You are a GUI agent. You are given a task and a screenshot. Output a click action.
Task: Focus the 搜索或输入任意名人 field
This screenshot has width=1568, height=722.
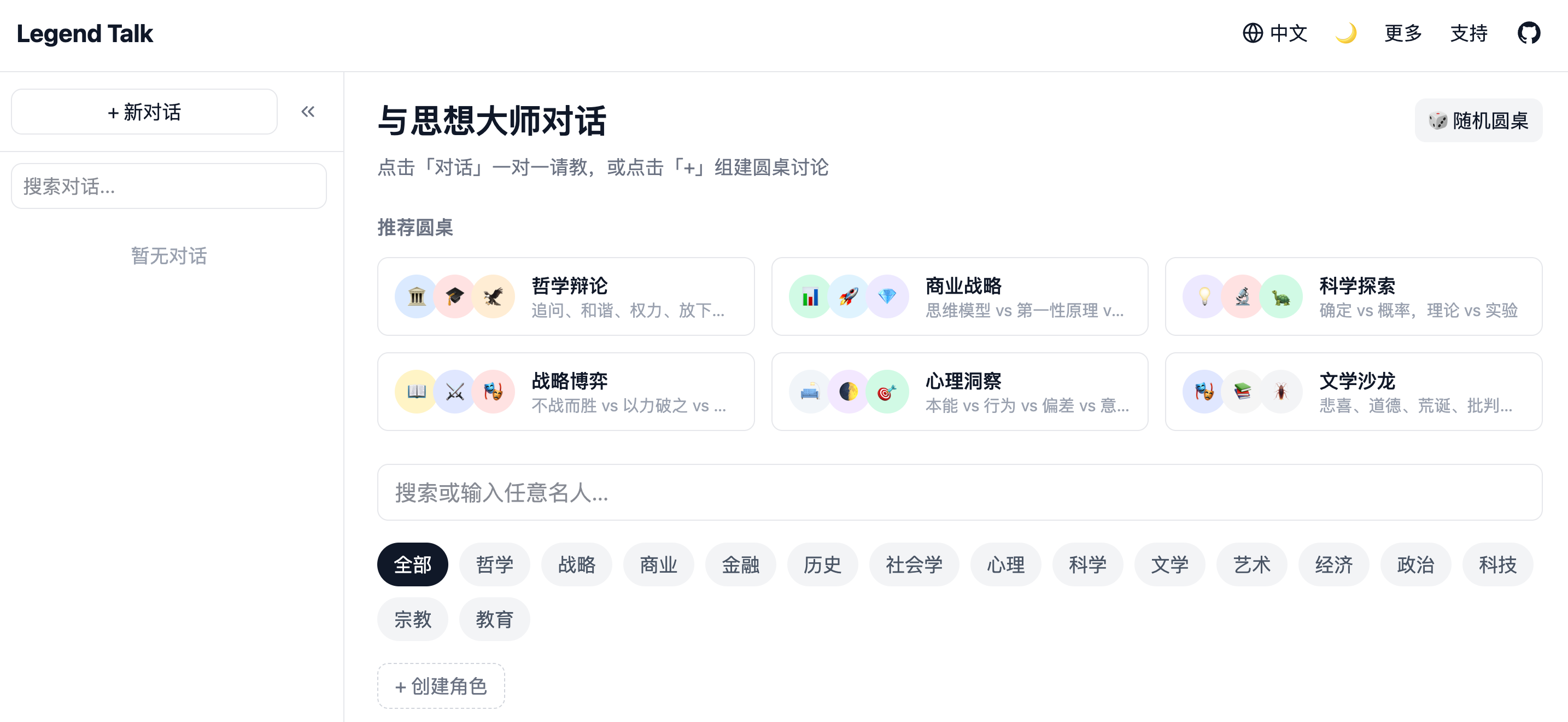click(x=959, y=492)
